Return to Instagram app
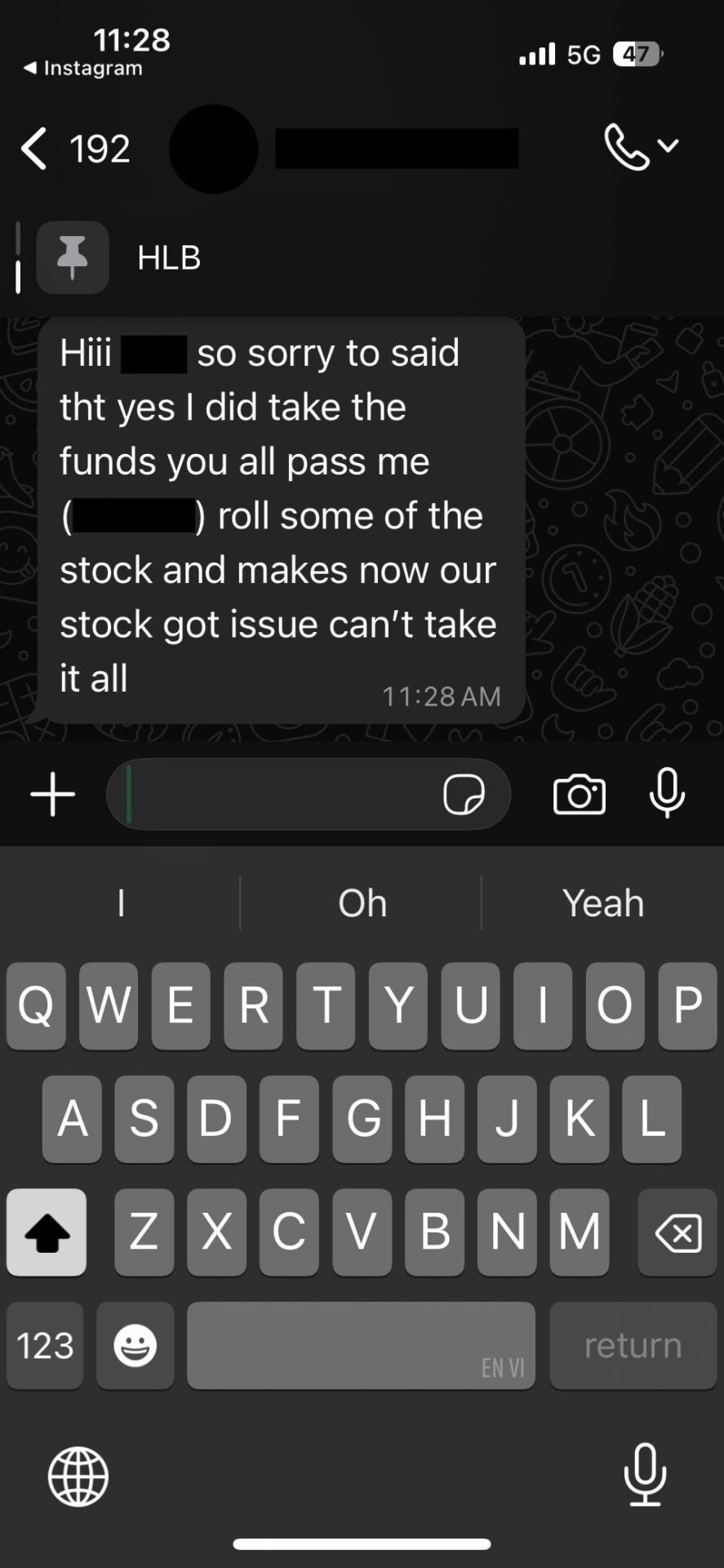724x1568 pixels. click(83, 69)
